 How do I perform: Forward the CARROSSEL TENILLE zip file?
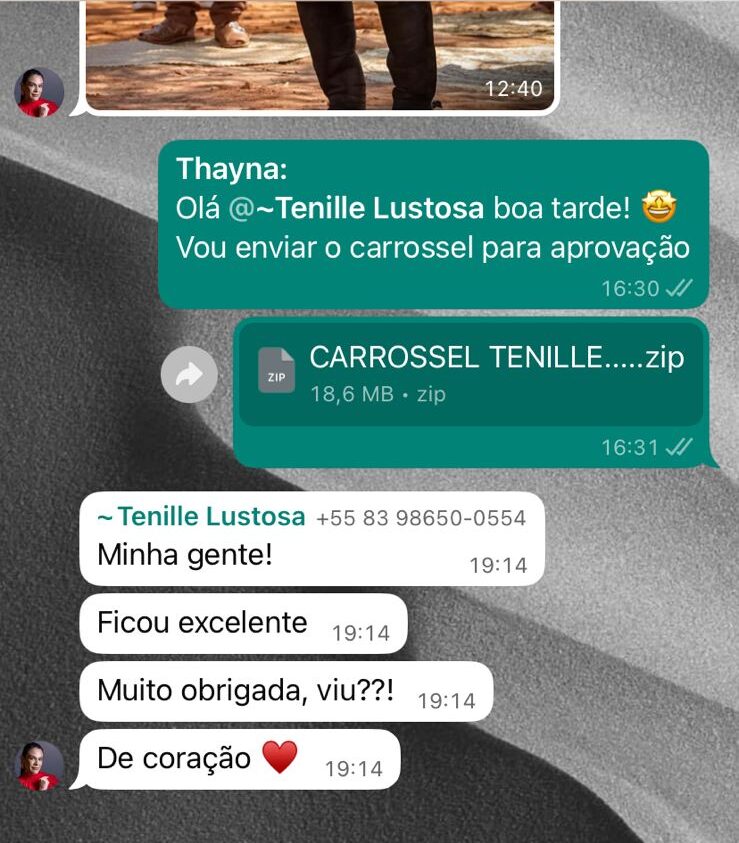click(x=189, y=375)
